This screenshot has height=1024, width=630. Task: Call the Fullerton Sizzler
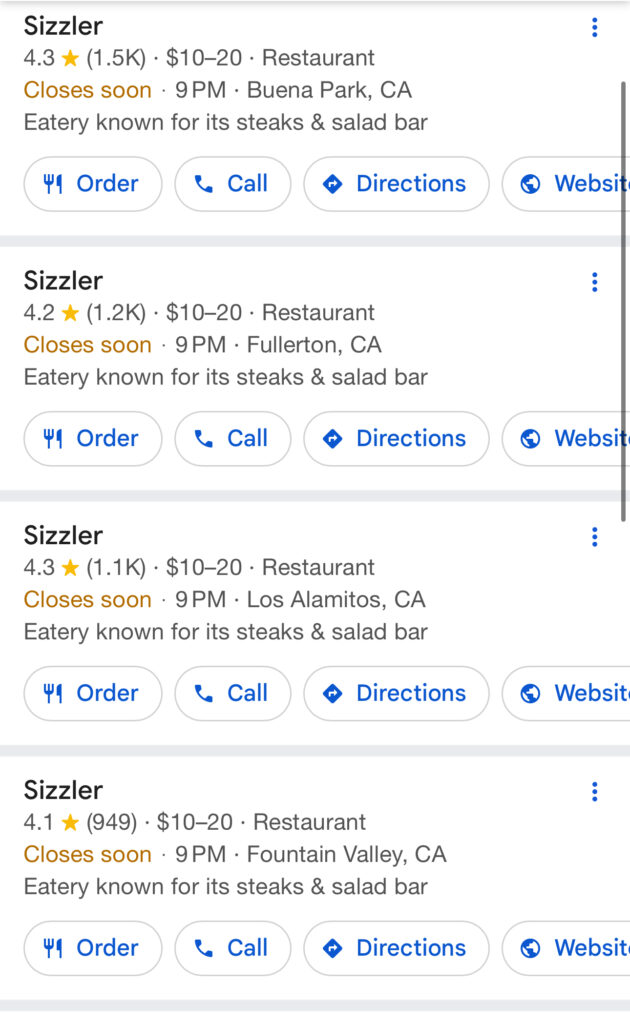tap(232, 439)
